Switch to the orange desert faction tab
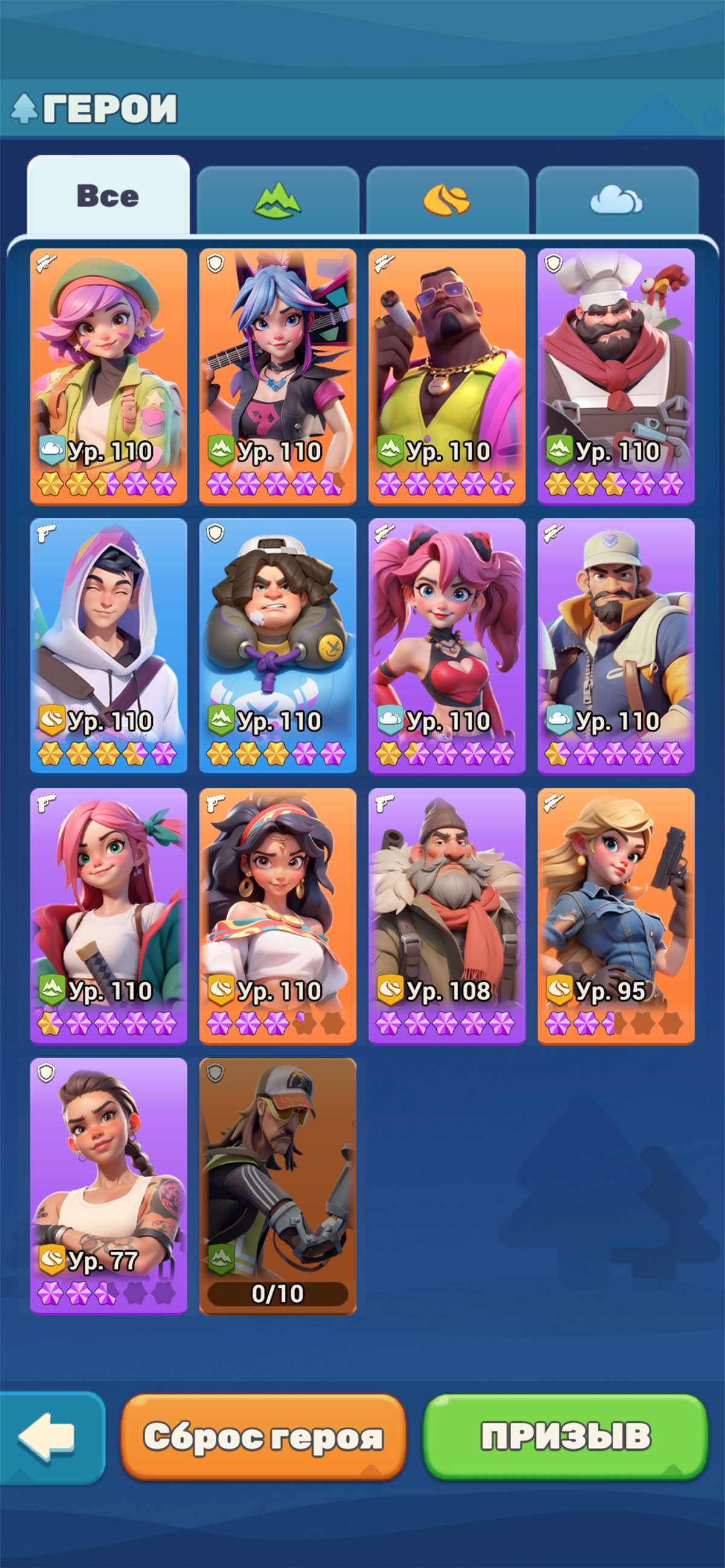This screenshot has height=1568, width=725. click(447, 200)
